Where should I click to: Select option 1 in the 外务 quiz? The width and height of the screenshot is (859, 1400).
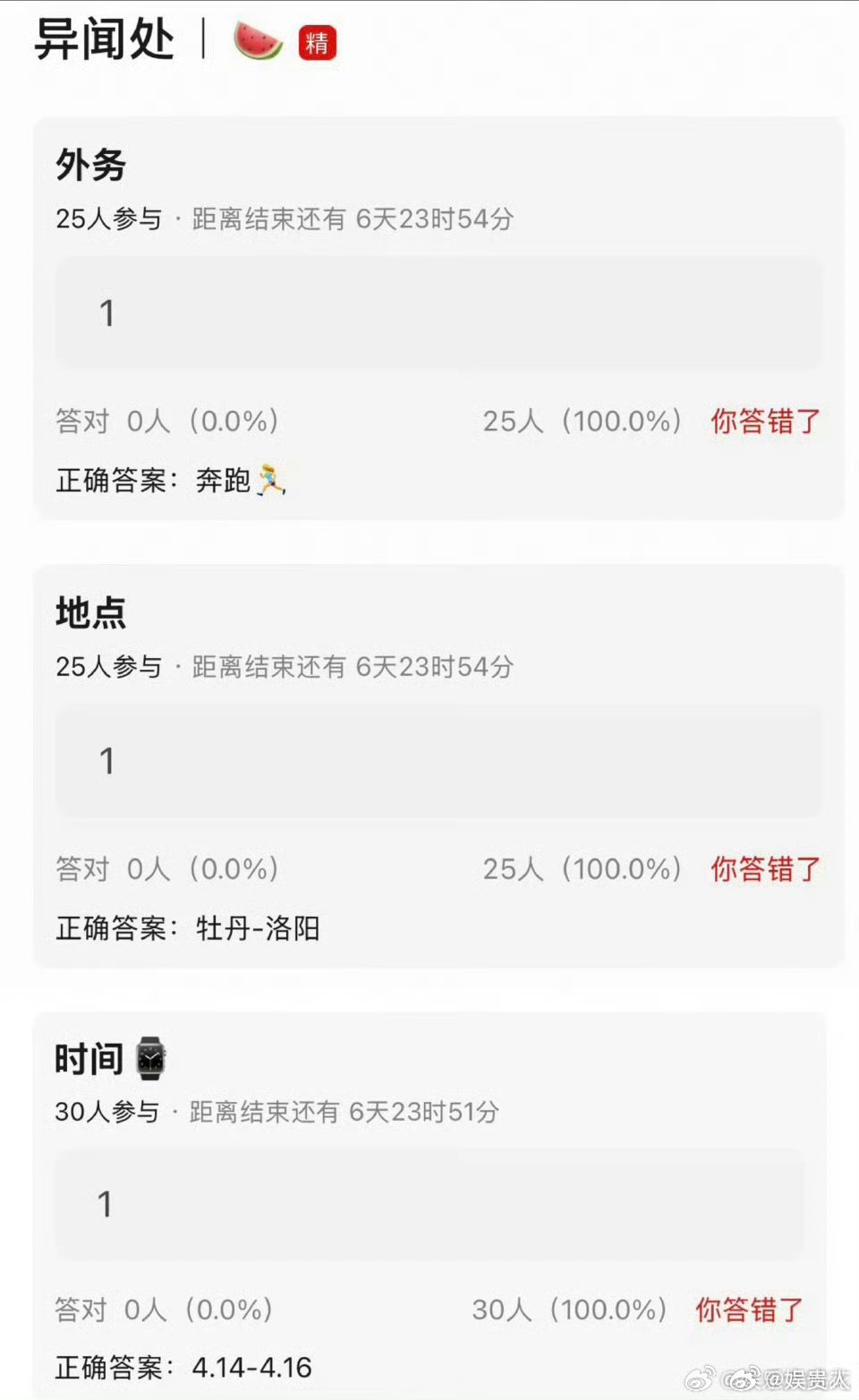pyautogui.click(x=441, y=312)
